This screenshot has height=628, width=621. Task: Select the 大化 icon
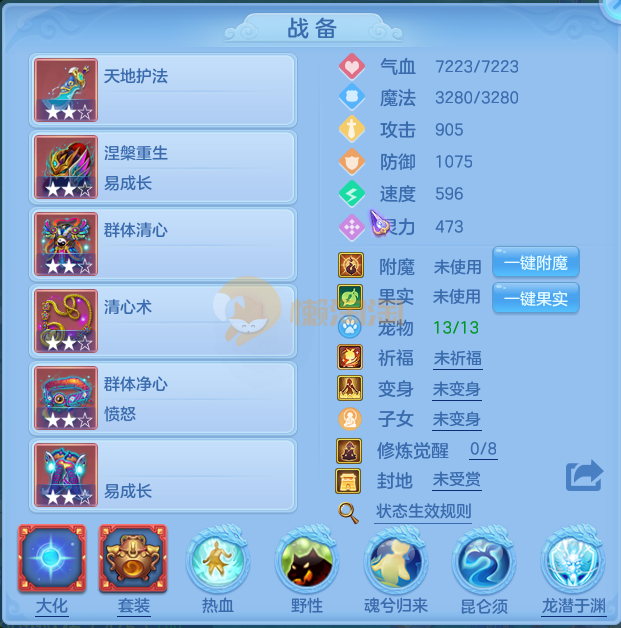click(x=52, y=560)
